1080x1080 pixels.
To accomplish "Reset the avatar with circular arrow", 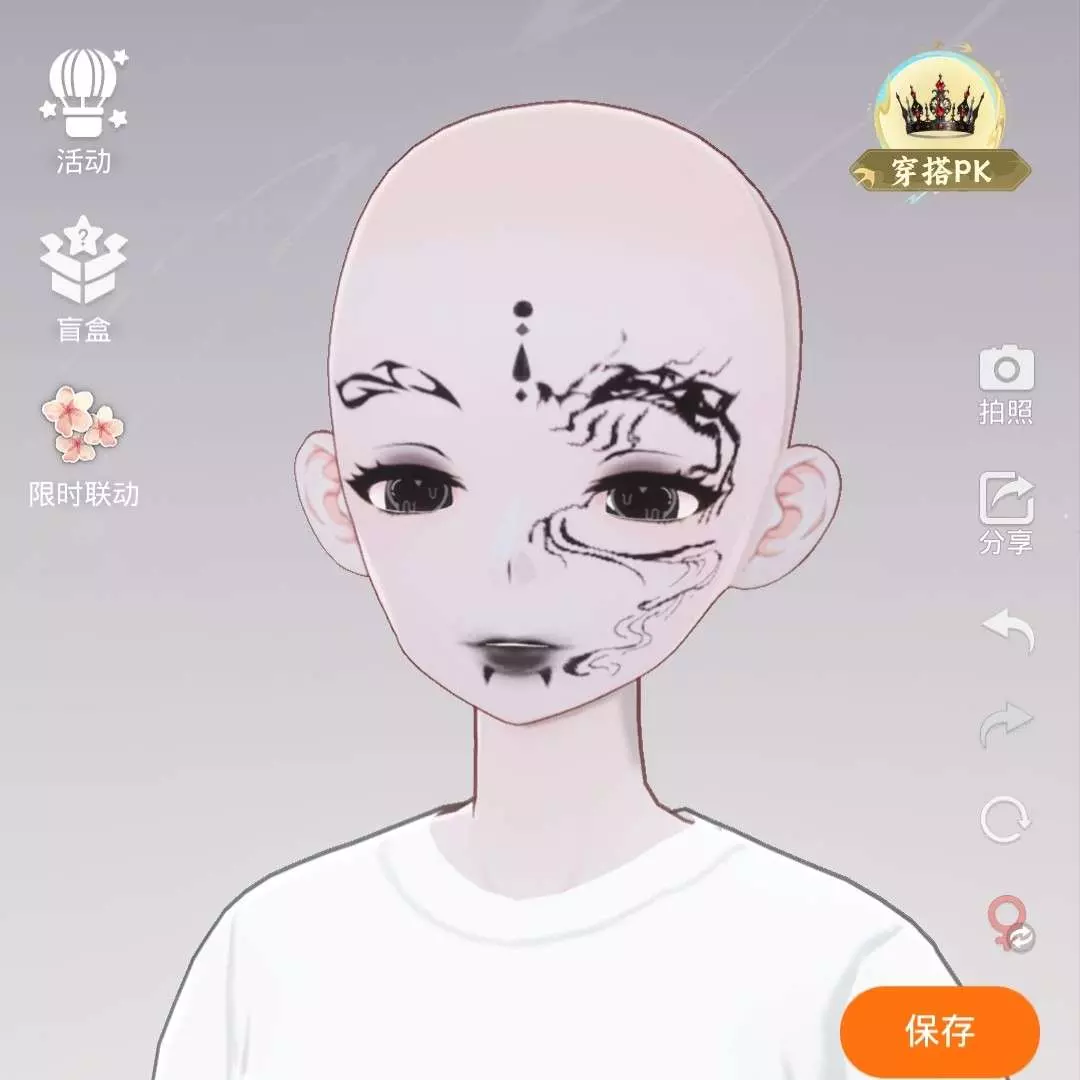I will click(1006, 820).
